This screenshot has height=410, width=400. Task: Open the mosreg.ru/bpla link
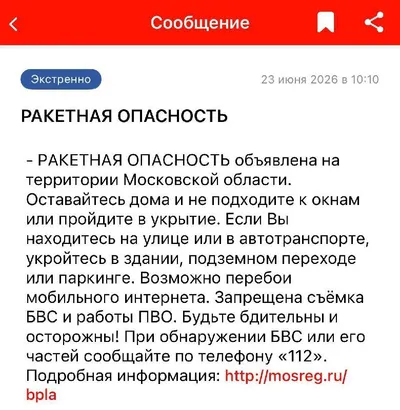point(187,386)
